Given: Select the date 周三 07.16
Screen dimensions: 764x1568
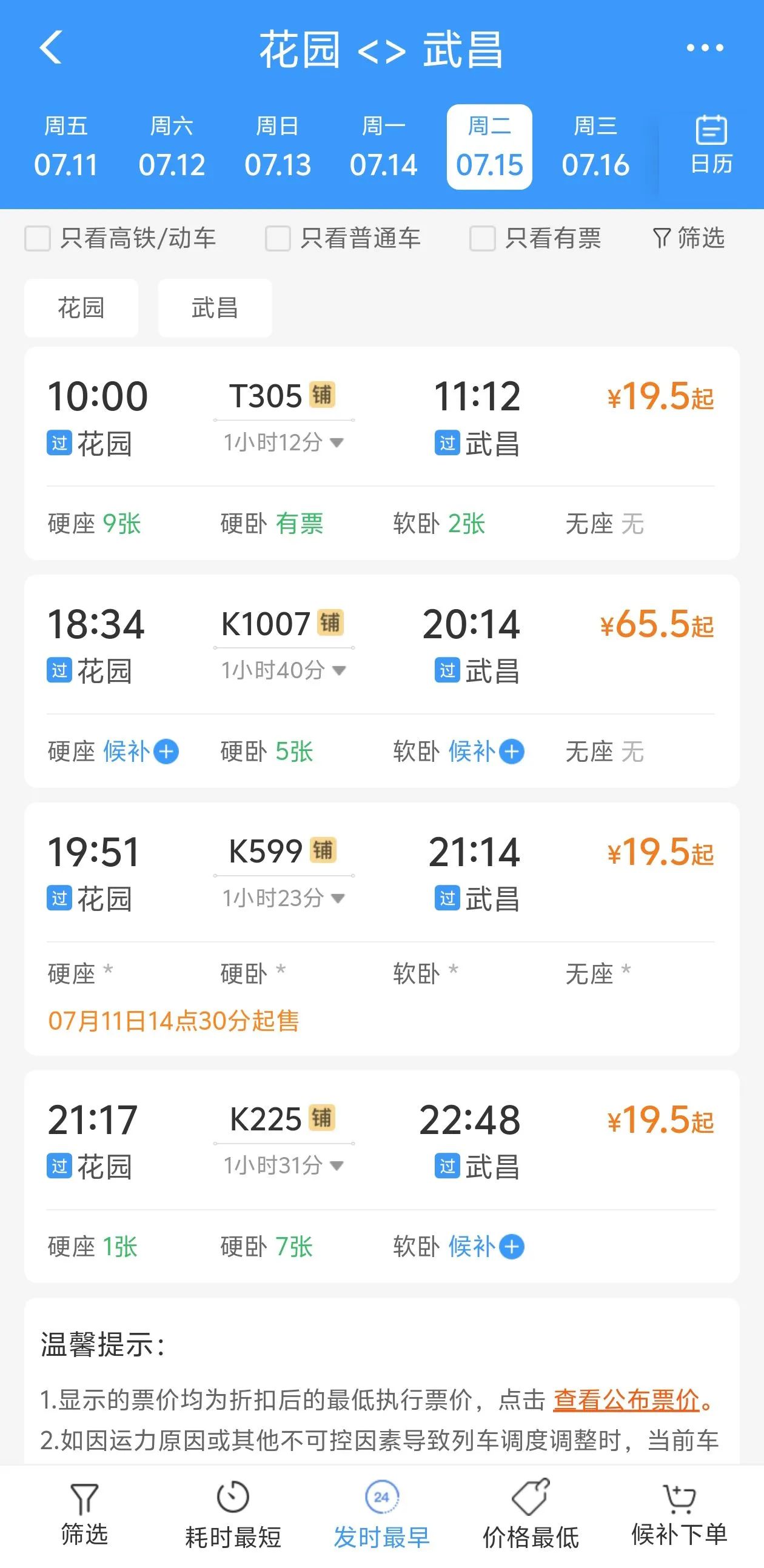Looking at the screenshot, I should coord(595,147).
